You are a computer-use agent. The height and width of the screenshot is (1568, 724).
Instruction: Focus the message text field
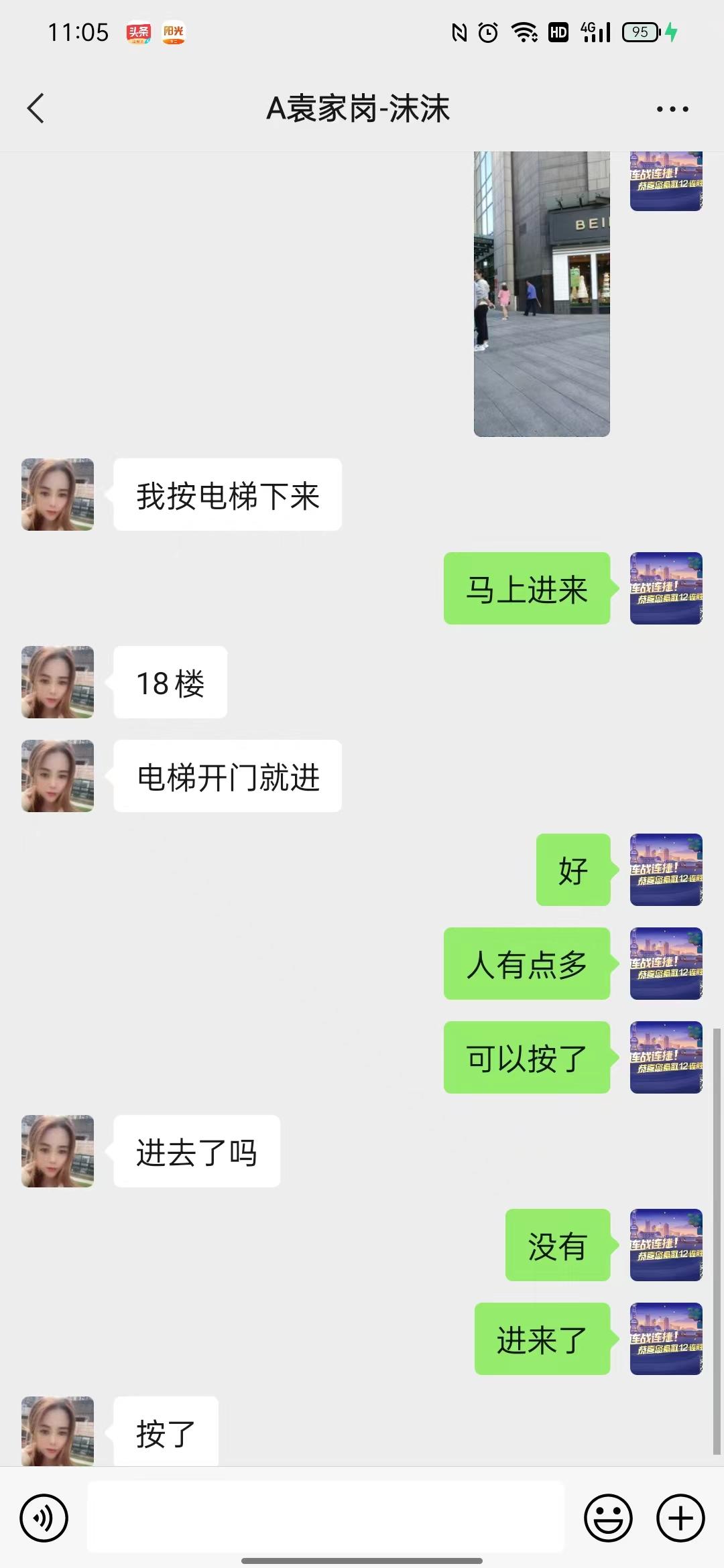326,1516
